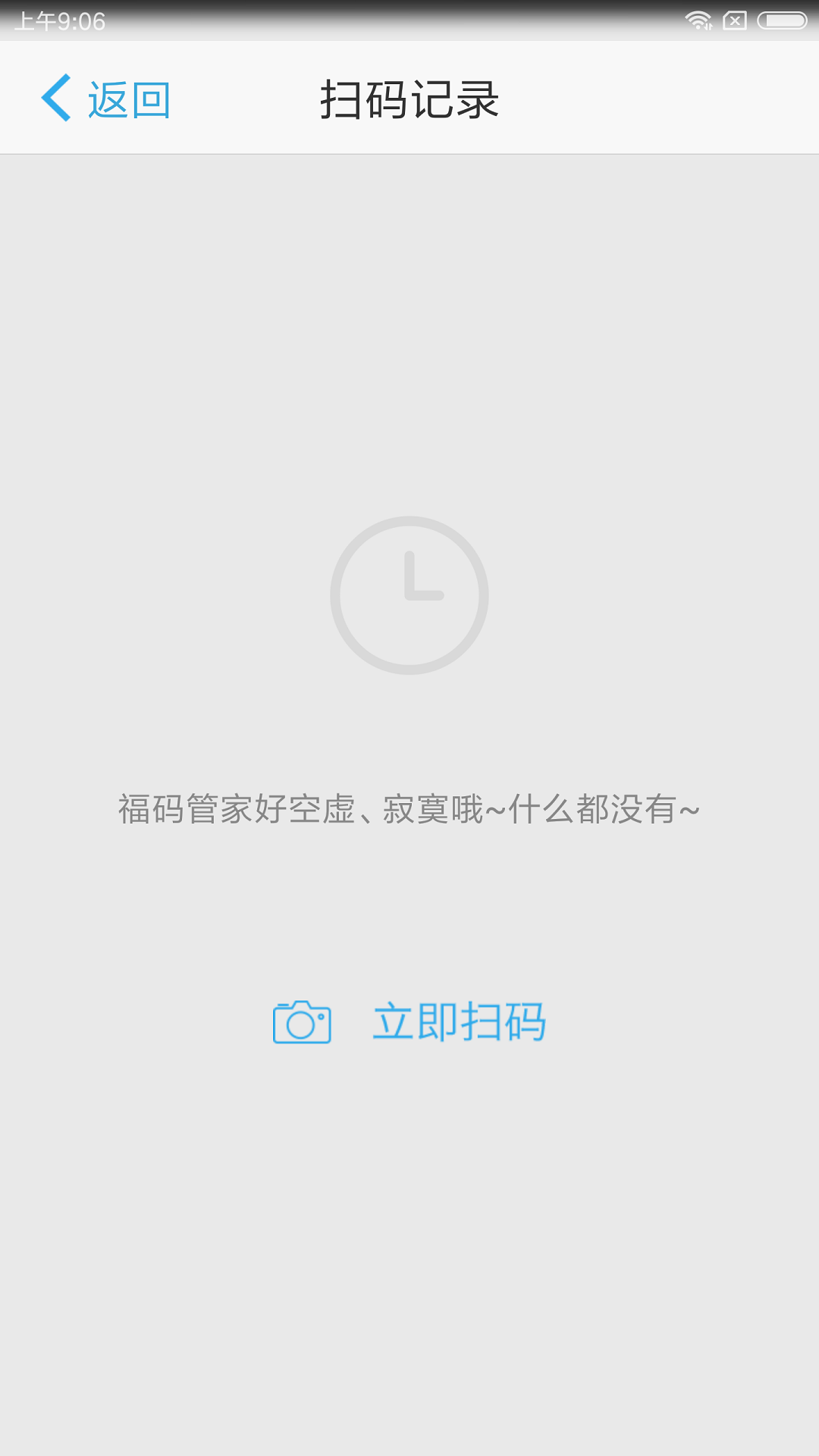The height and width of the screenshot is (1456, 819).
Task: Select the blue camera scan icon
Action: coord(301,1022)
